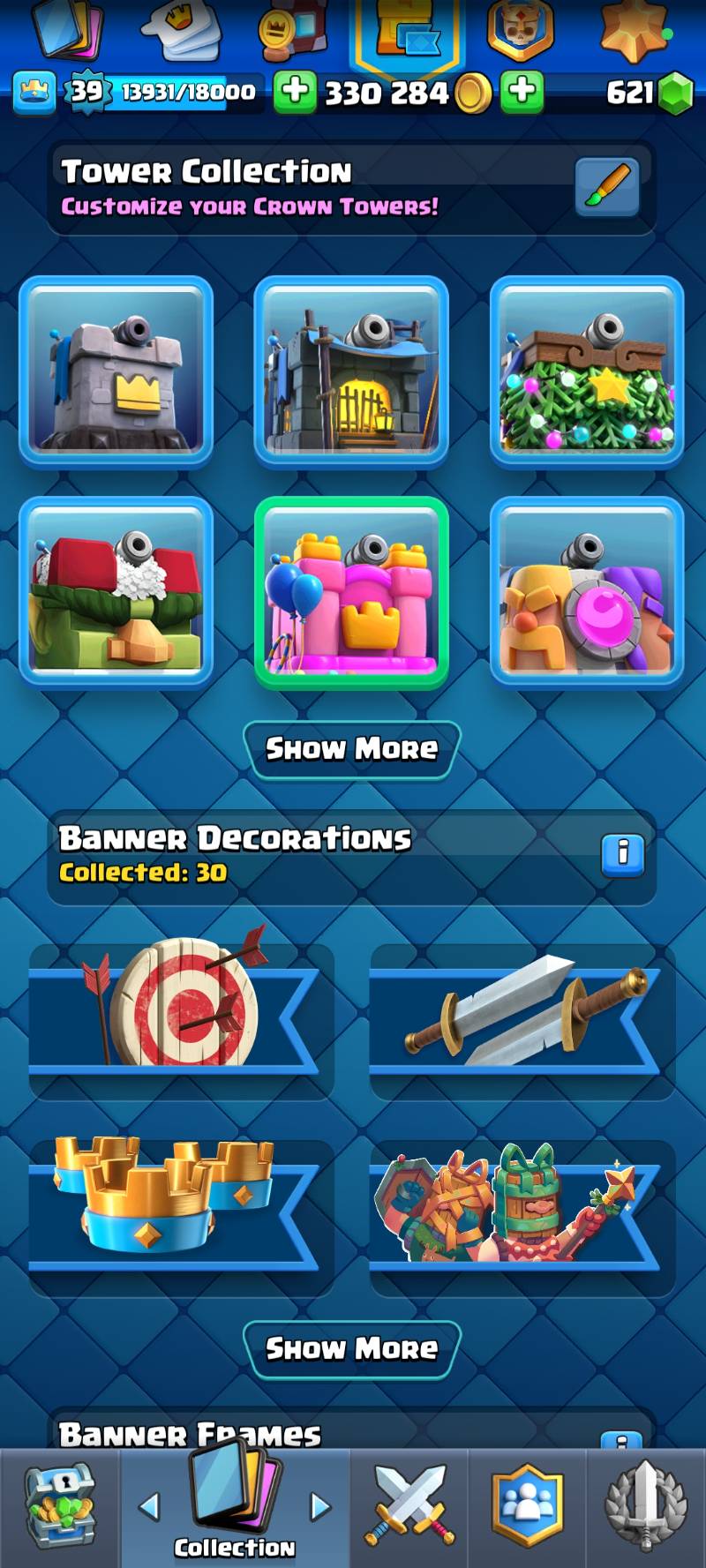
Task: Go to next Collection page arrow
Action: tap(319, 1506)
